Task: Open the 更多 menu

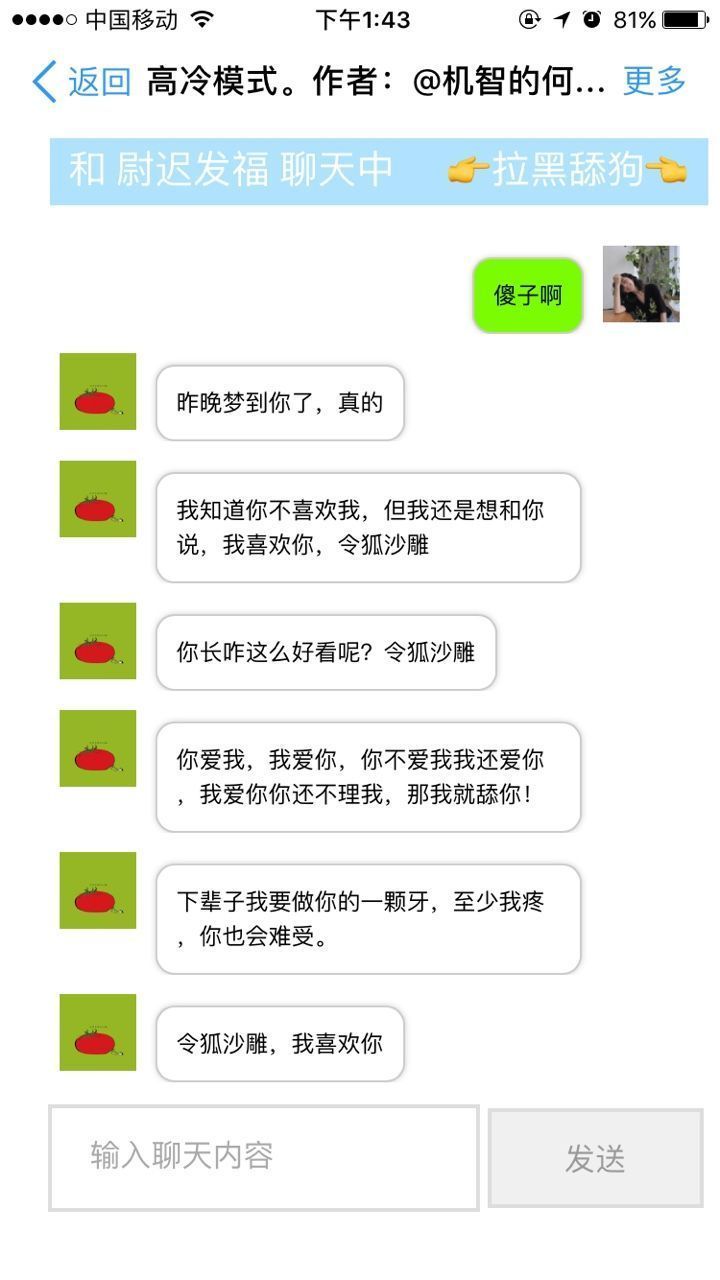Action: 654,82
